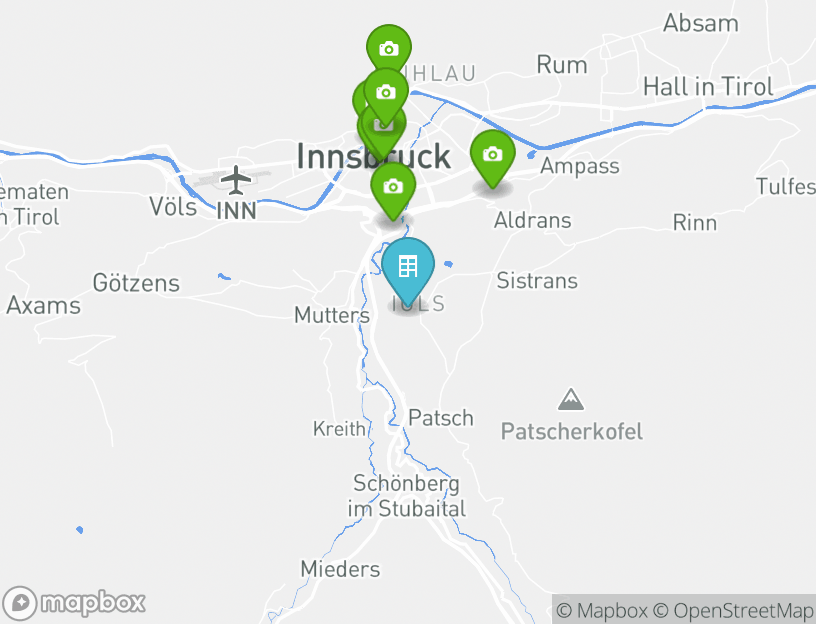
Task: Tap the green camera pin beside Ampass
Action: click(x=491, y=155)
